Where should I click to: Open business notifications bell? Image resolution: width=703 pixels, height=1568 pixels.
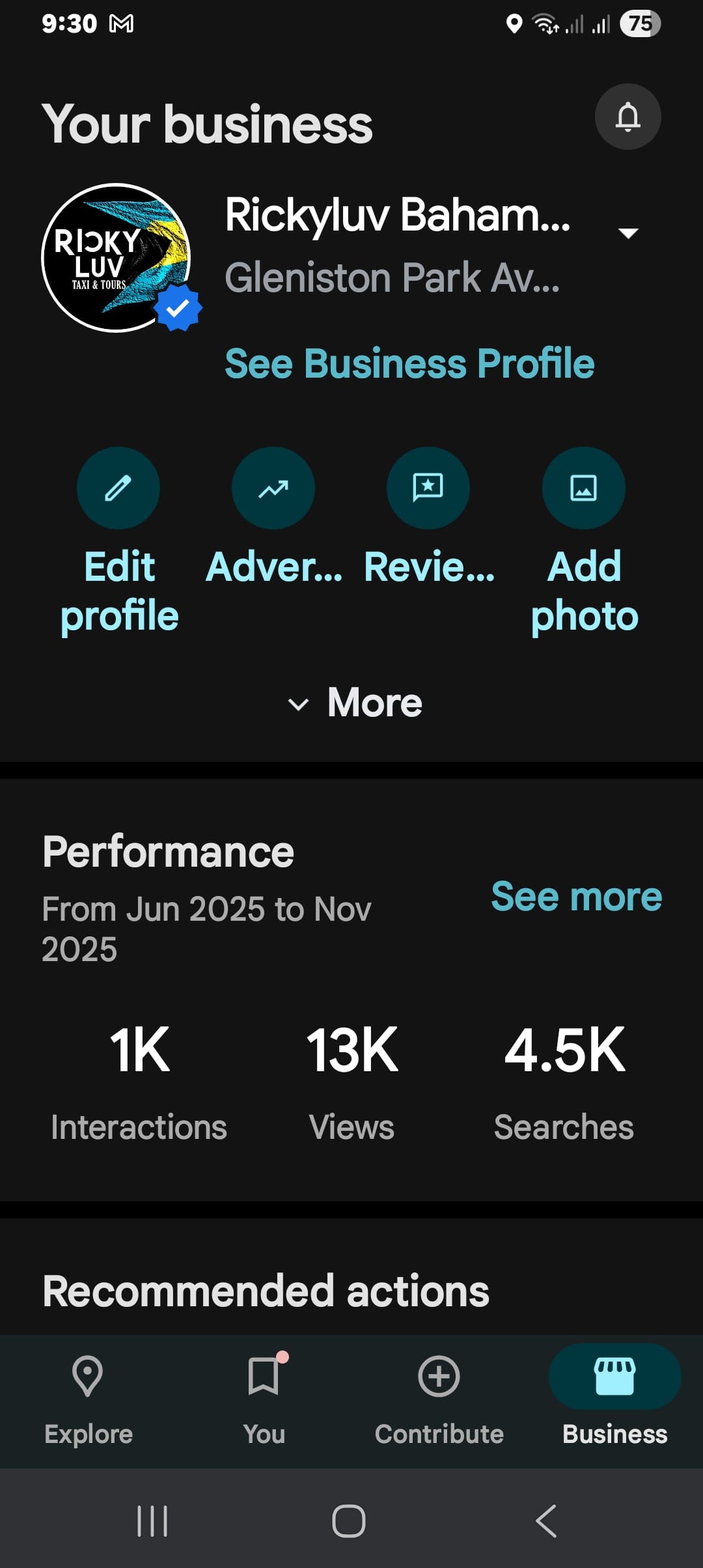[627, 116]
